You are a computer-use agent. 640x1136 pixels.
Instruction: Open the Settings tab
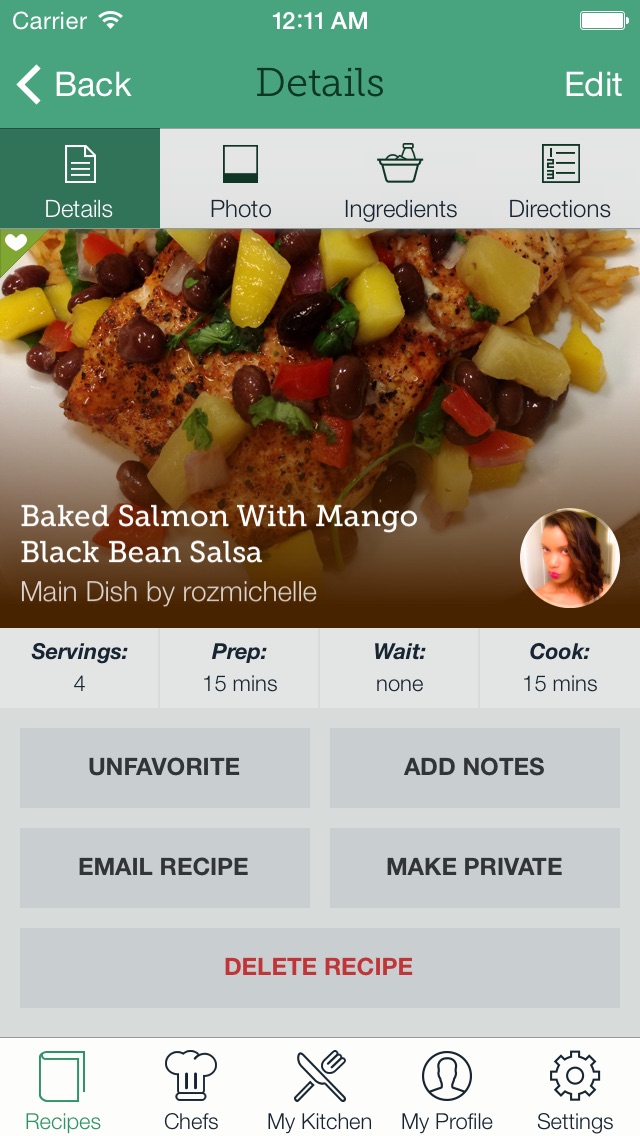(x=575, y=1089)
